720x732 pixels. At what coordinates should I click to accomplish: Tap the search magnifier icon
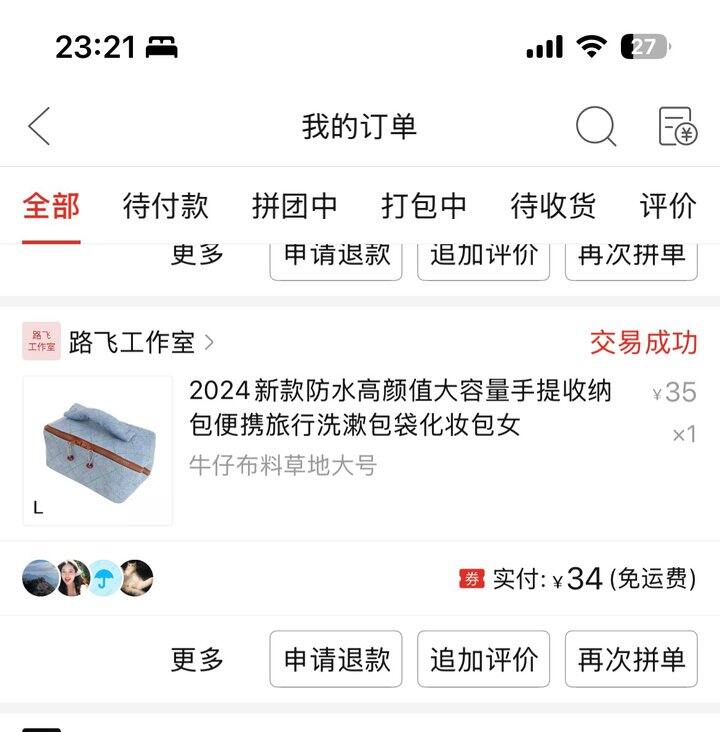pyautogui.click(x=595, y=127)
